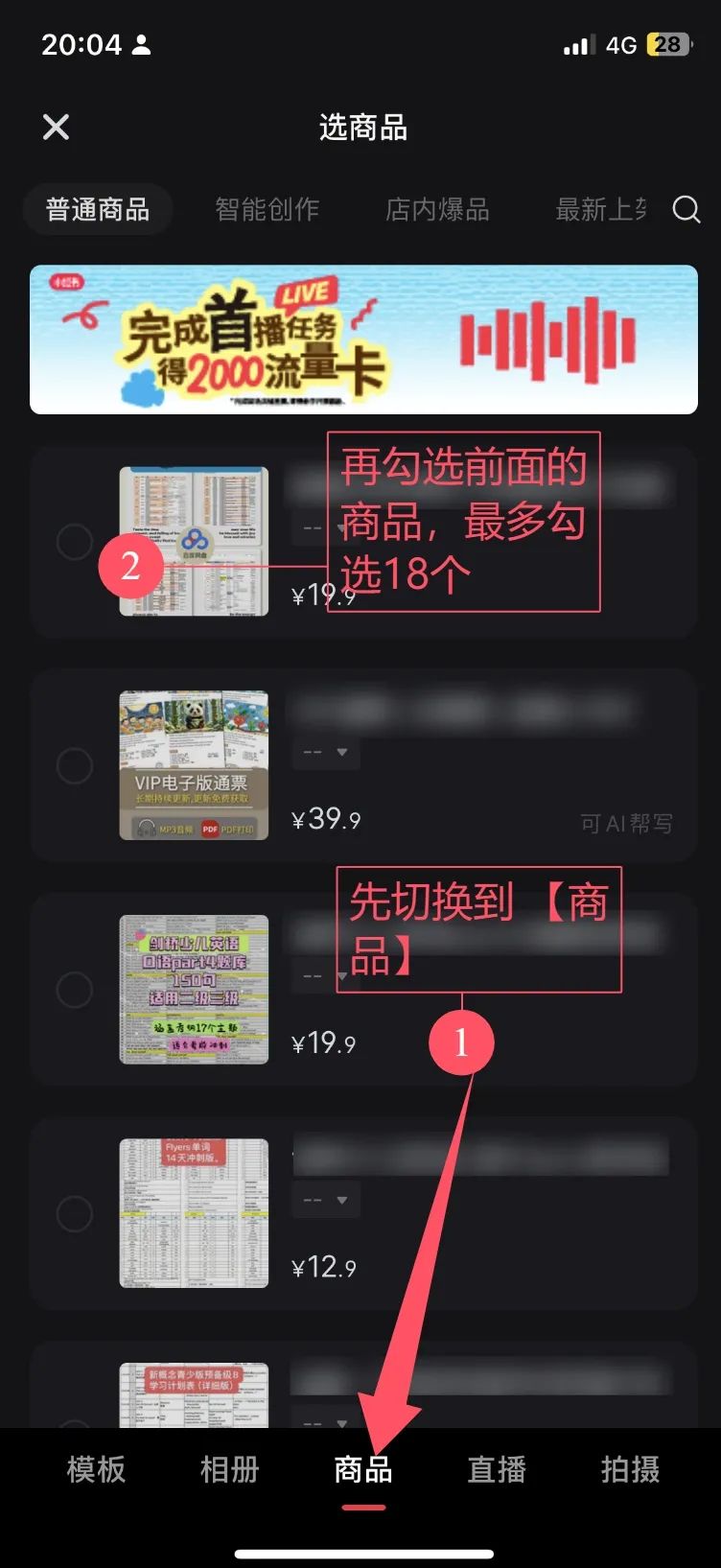Close the 选商品 page
The image size is (721, 1568).
pos(56,127)
